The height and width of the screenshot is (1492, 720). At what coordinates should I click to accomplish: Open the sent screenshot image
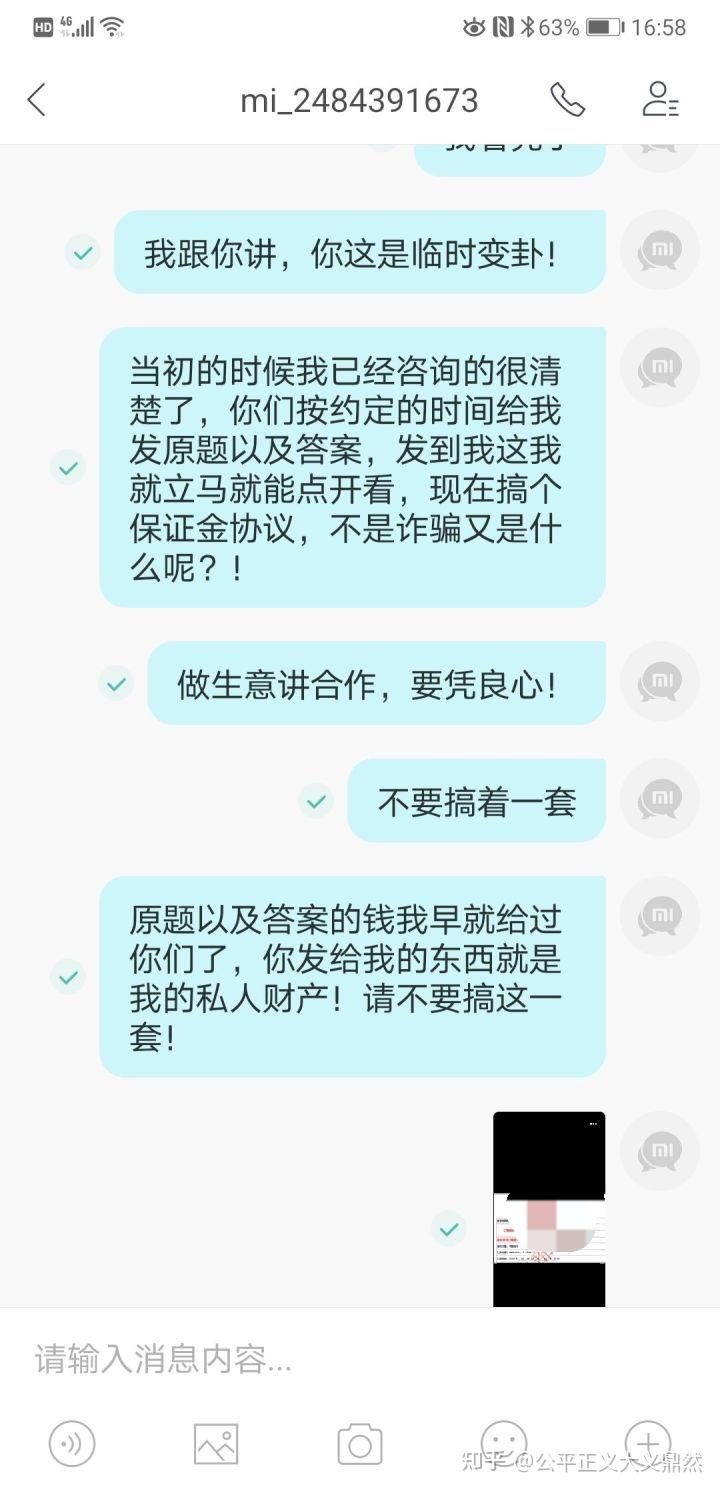(x=549, y=1208)
